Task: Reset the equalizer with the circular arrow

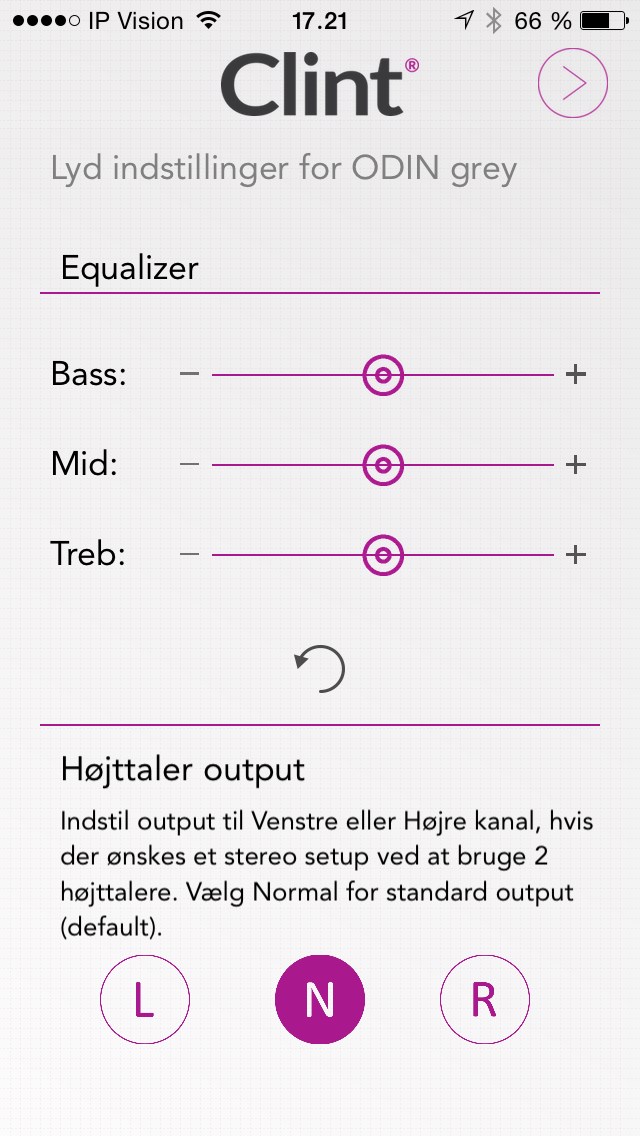Action: 320,668
